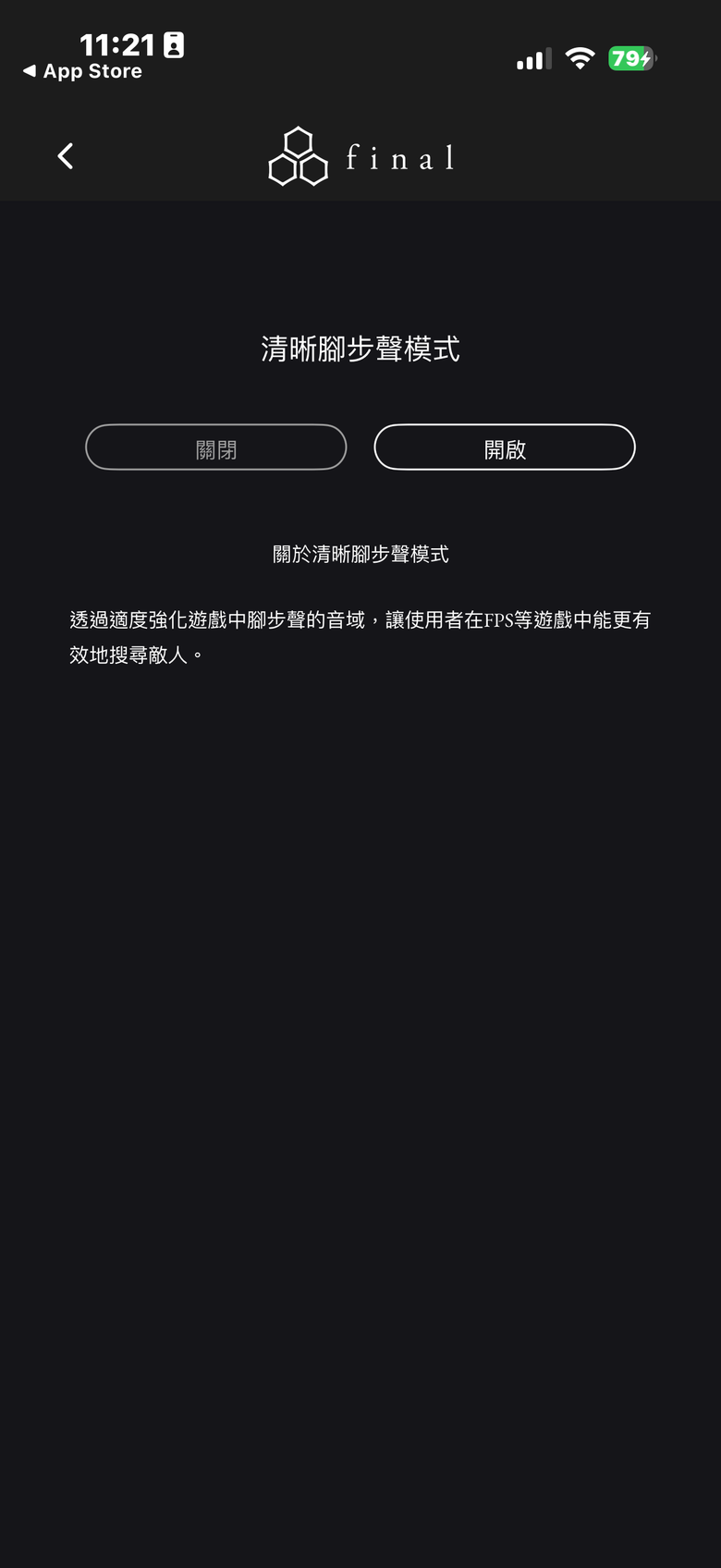The width and height of the screenshot is (721, 1568).
Task: Tap the green battery charging indicator
Action: point(632,58)
